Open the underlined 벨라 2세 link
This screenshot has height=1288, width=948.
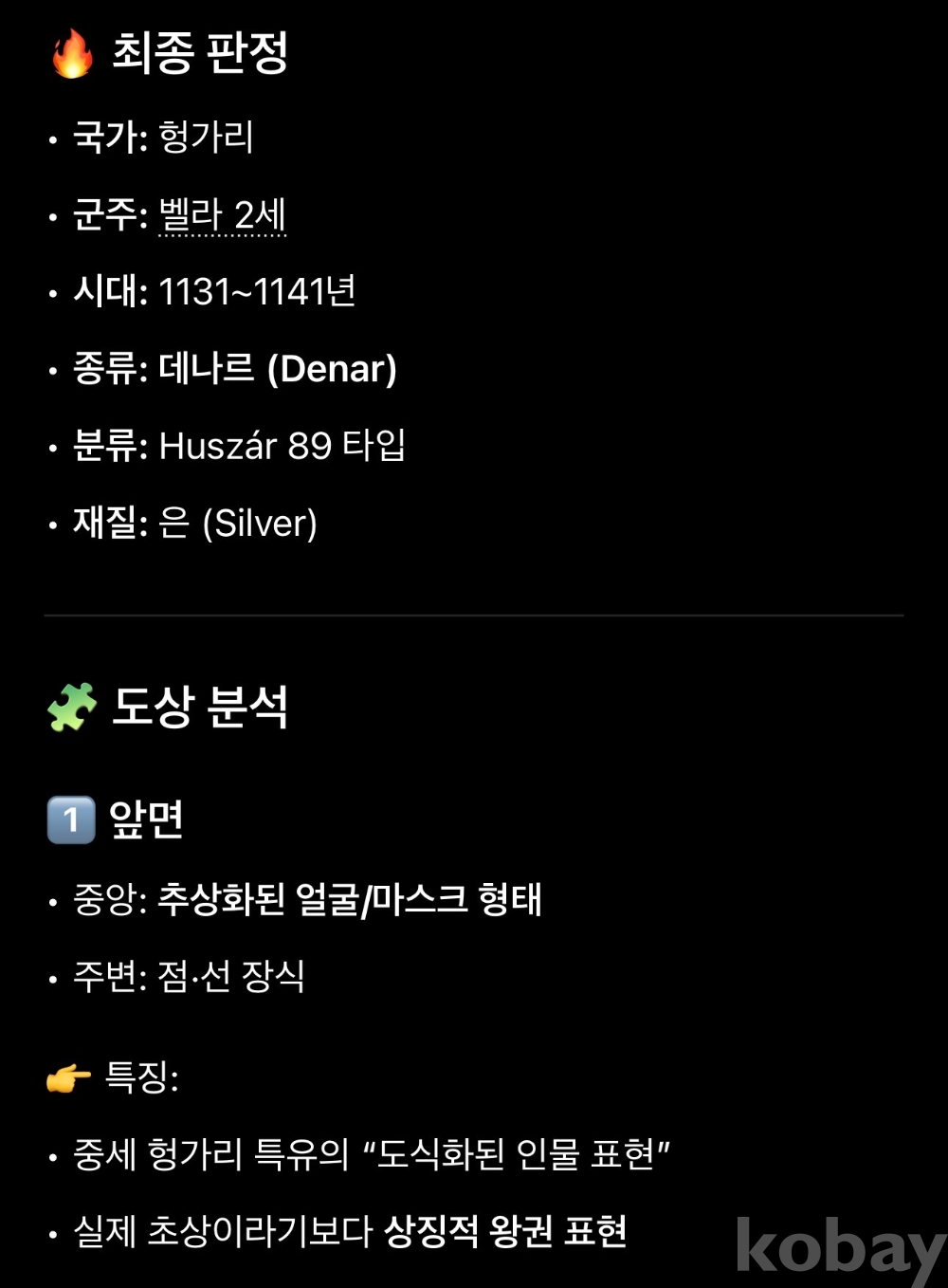point(223,215)
